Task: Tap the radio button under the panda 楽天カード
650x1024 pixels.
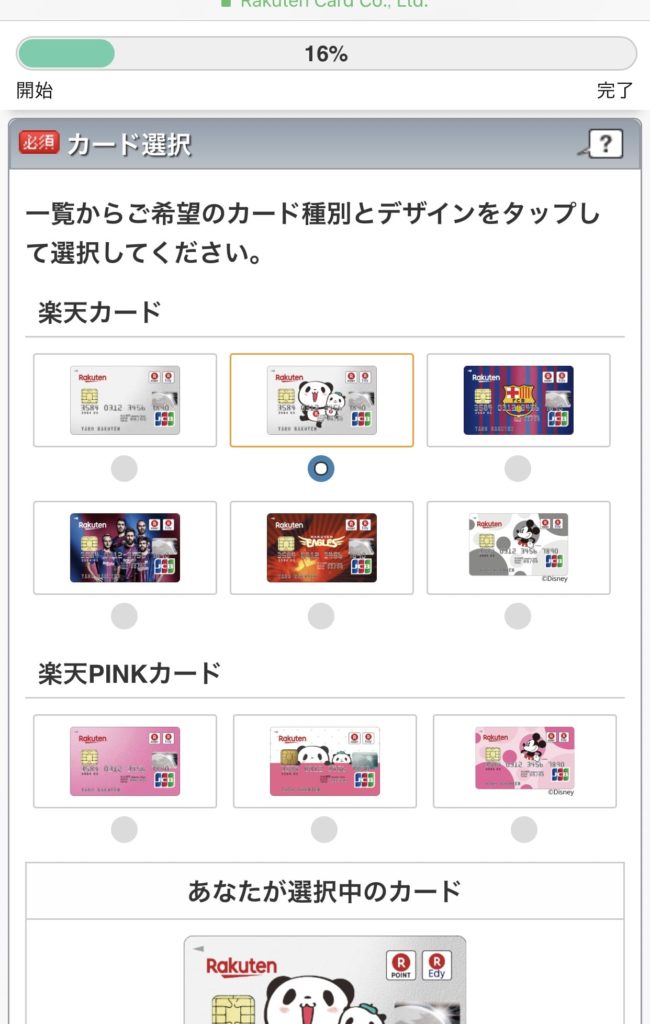Action: click(321, 468)
